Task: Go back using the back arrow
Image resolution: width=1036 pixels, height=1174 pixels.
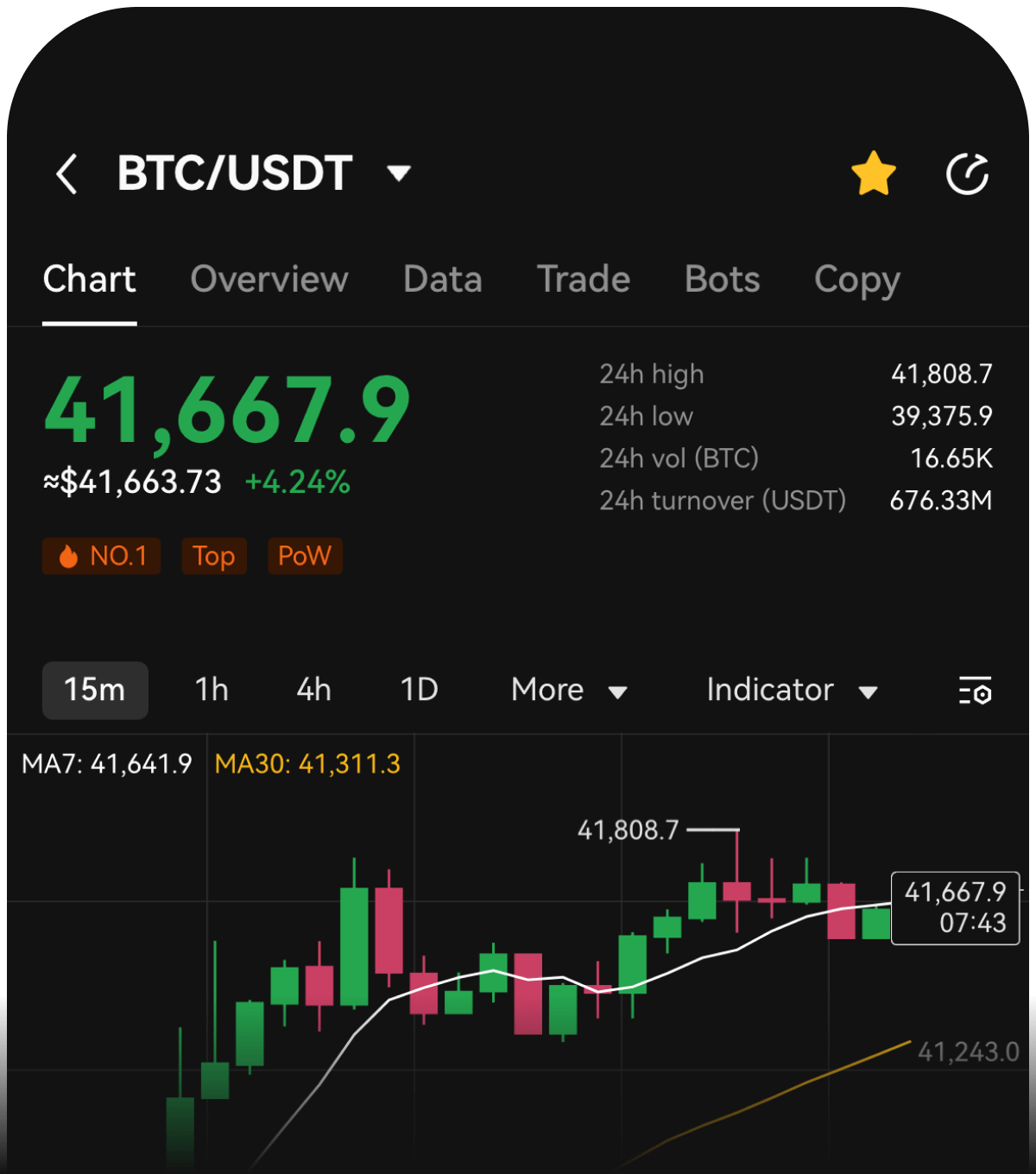Action: 67,174
